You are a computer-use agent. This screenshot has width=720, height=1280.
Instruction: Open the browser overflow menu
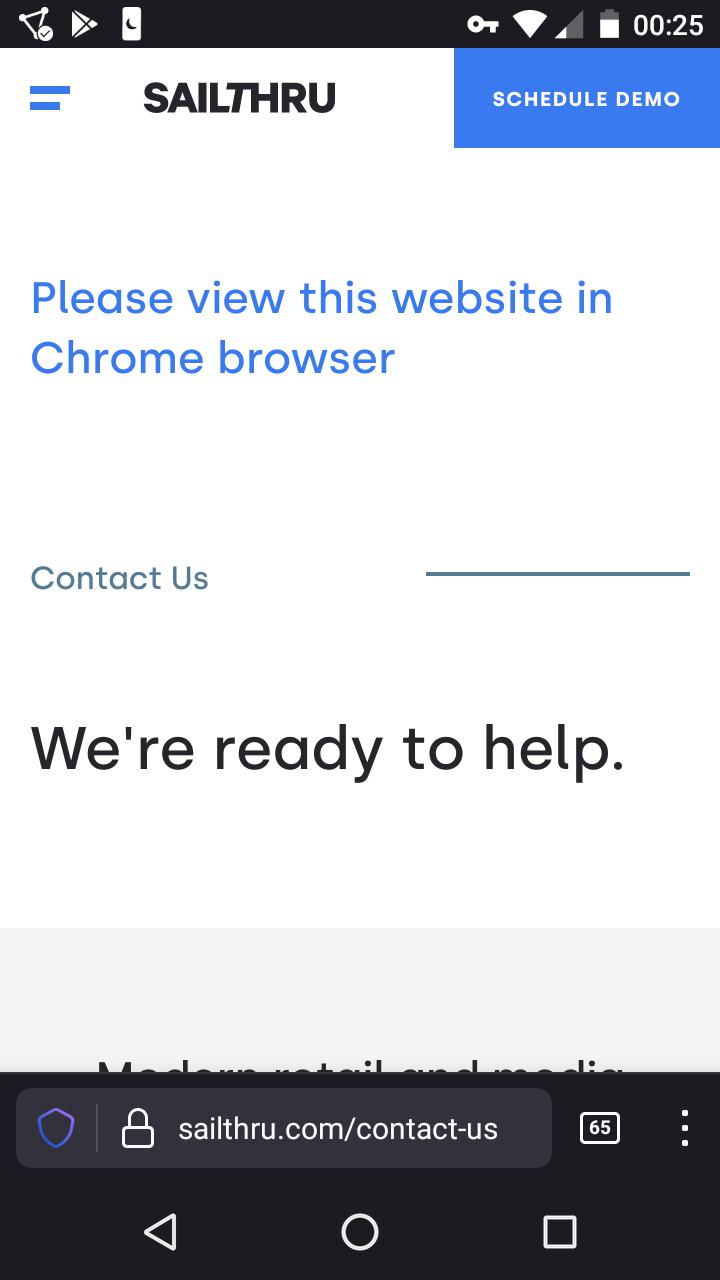pos(684,1128)
